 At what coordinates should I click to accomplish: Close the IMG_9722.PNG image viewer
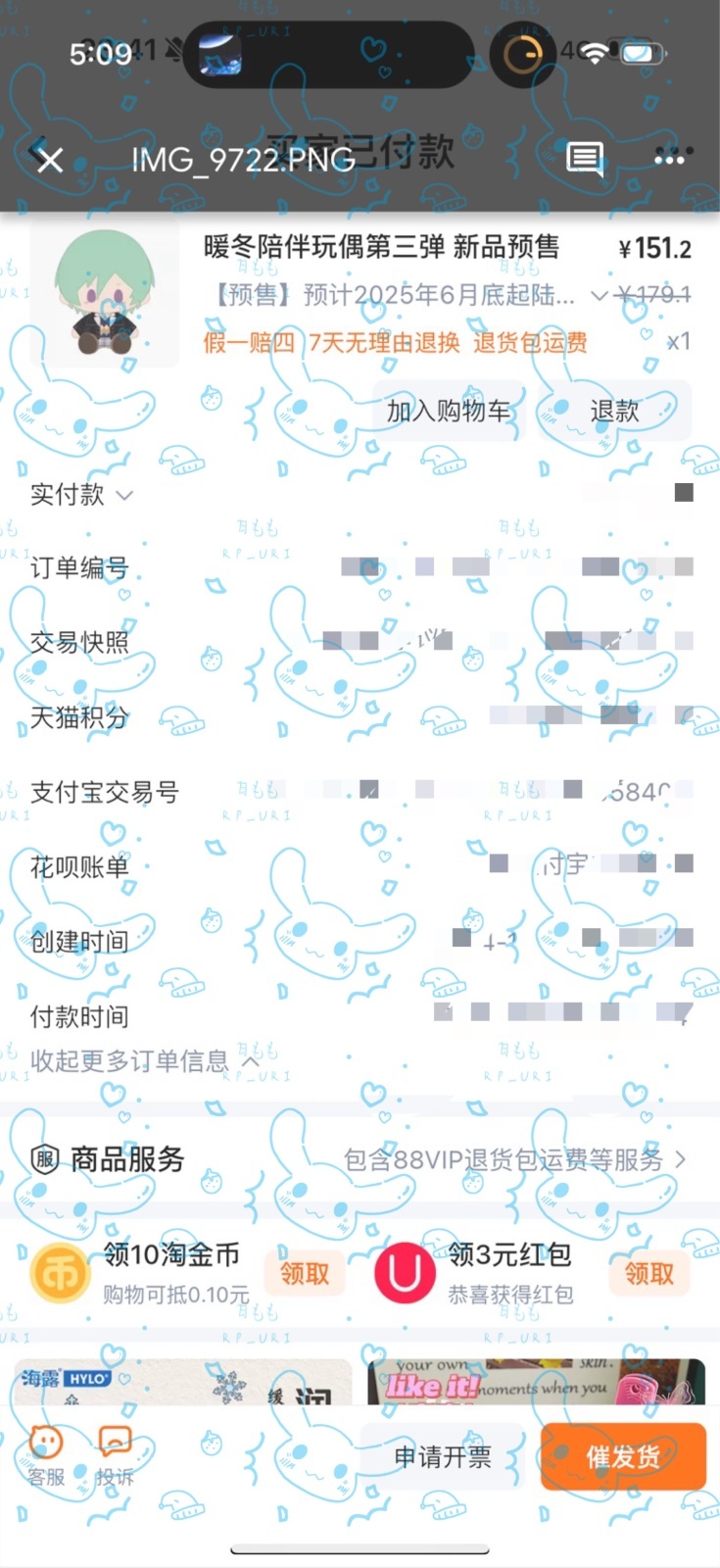pos(48,159)
